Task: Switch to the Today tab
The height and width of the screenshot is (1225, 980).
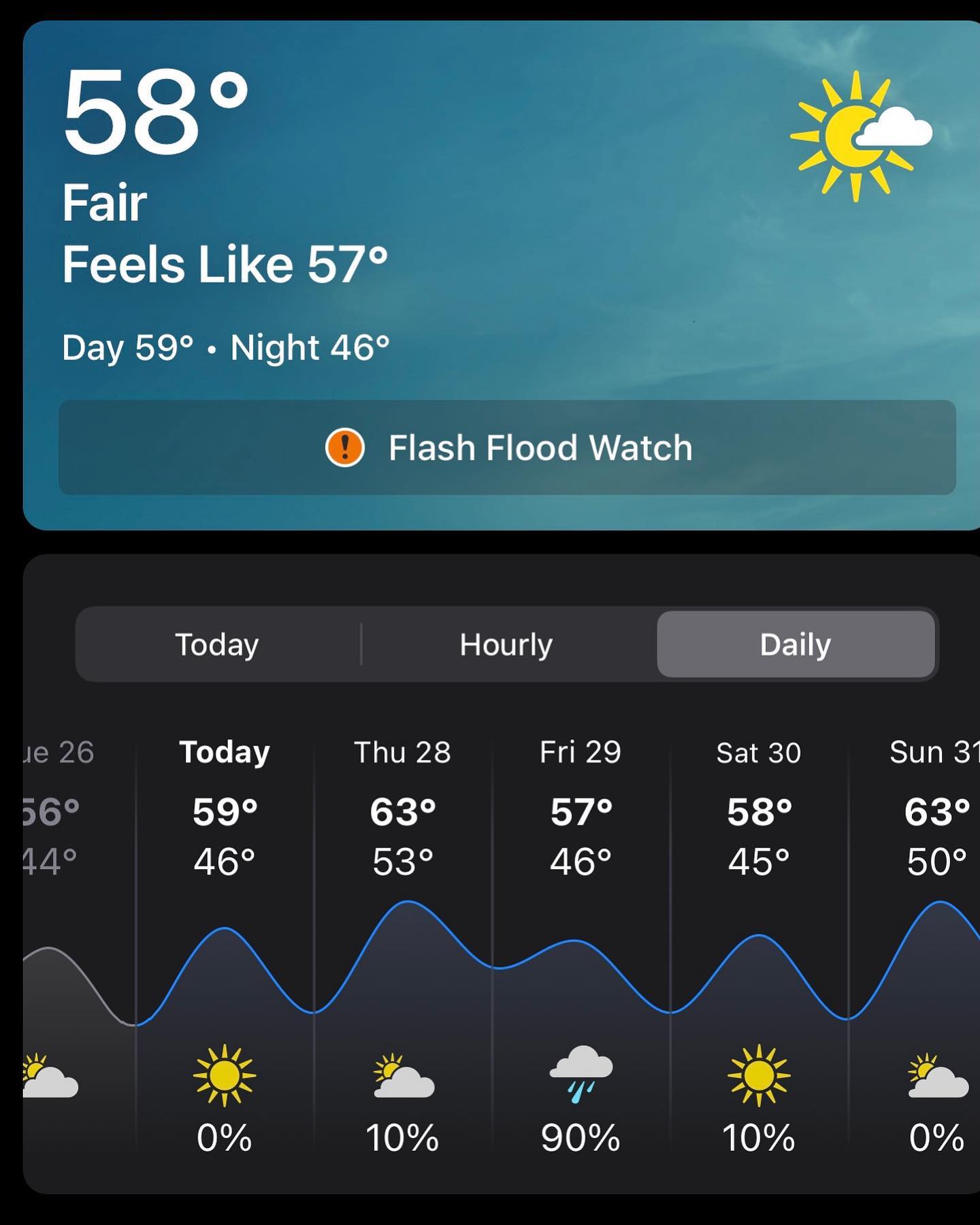Action: (x=217, y=644)
